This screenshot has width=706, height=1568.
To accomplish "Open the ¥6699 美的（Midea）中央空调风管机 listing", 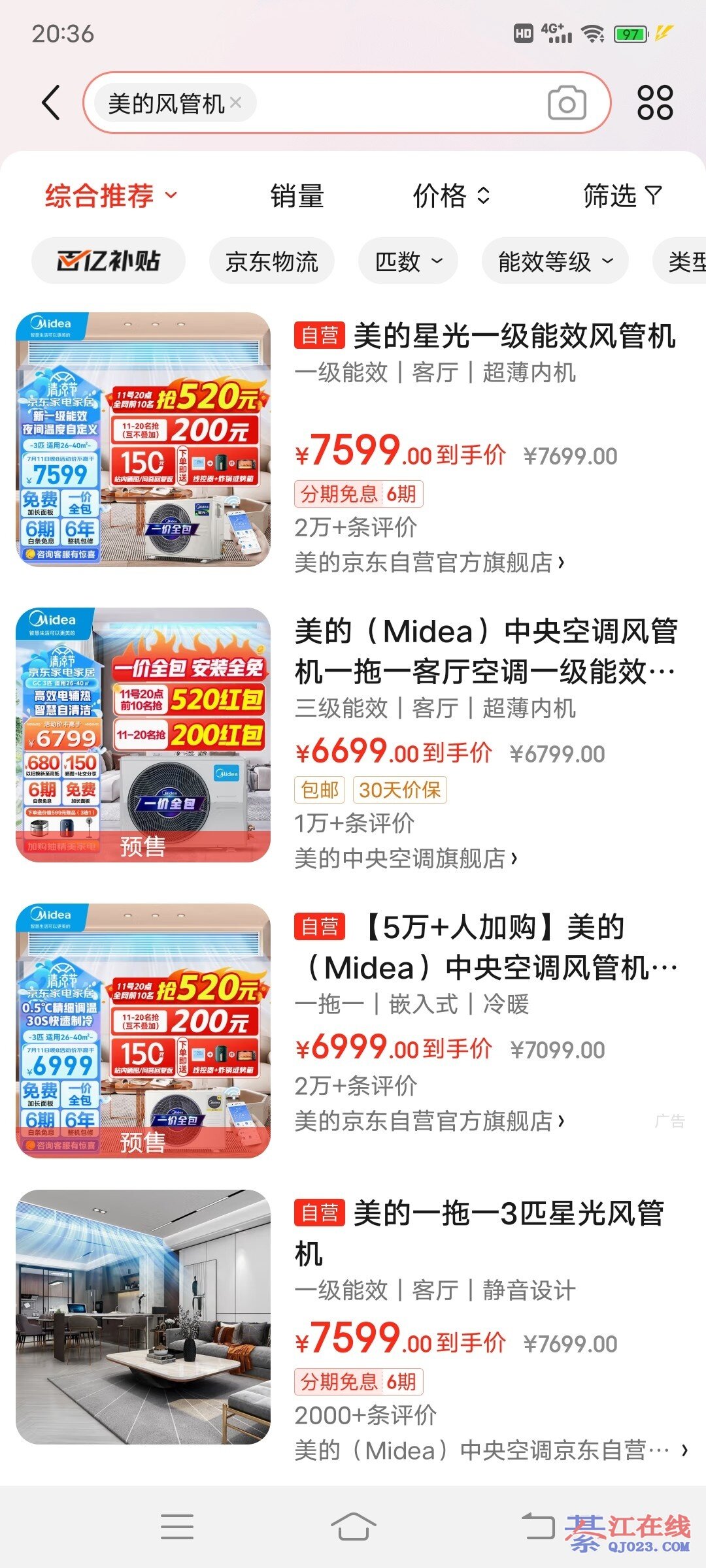I will coord(485,651).
